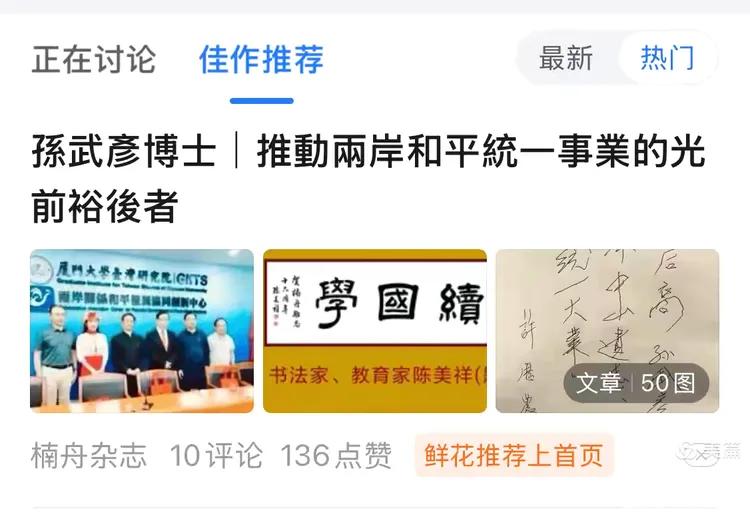
Task: Open the 續國學 calligraphy image
Action: 375,331
